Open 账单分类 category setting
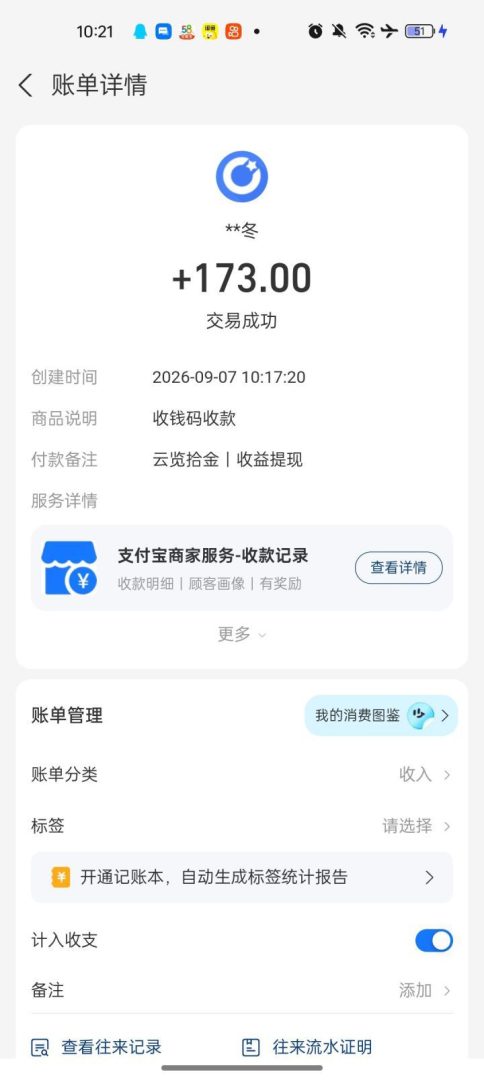484x1080 pixels. tap(242, 774)
